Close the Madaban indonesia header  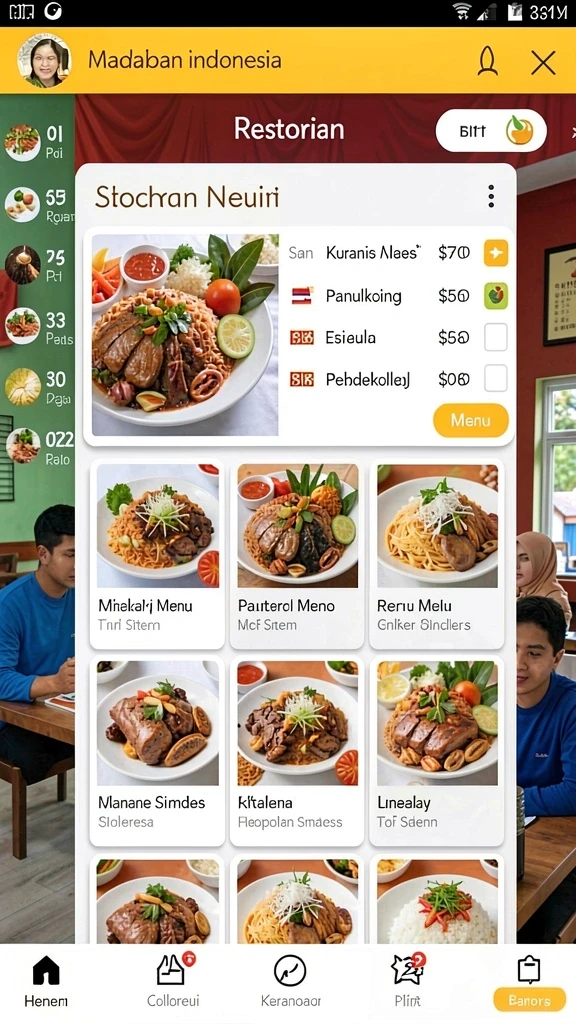543,63
